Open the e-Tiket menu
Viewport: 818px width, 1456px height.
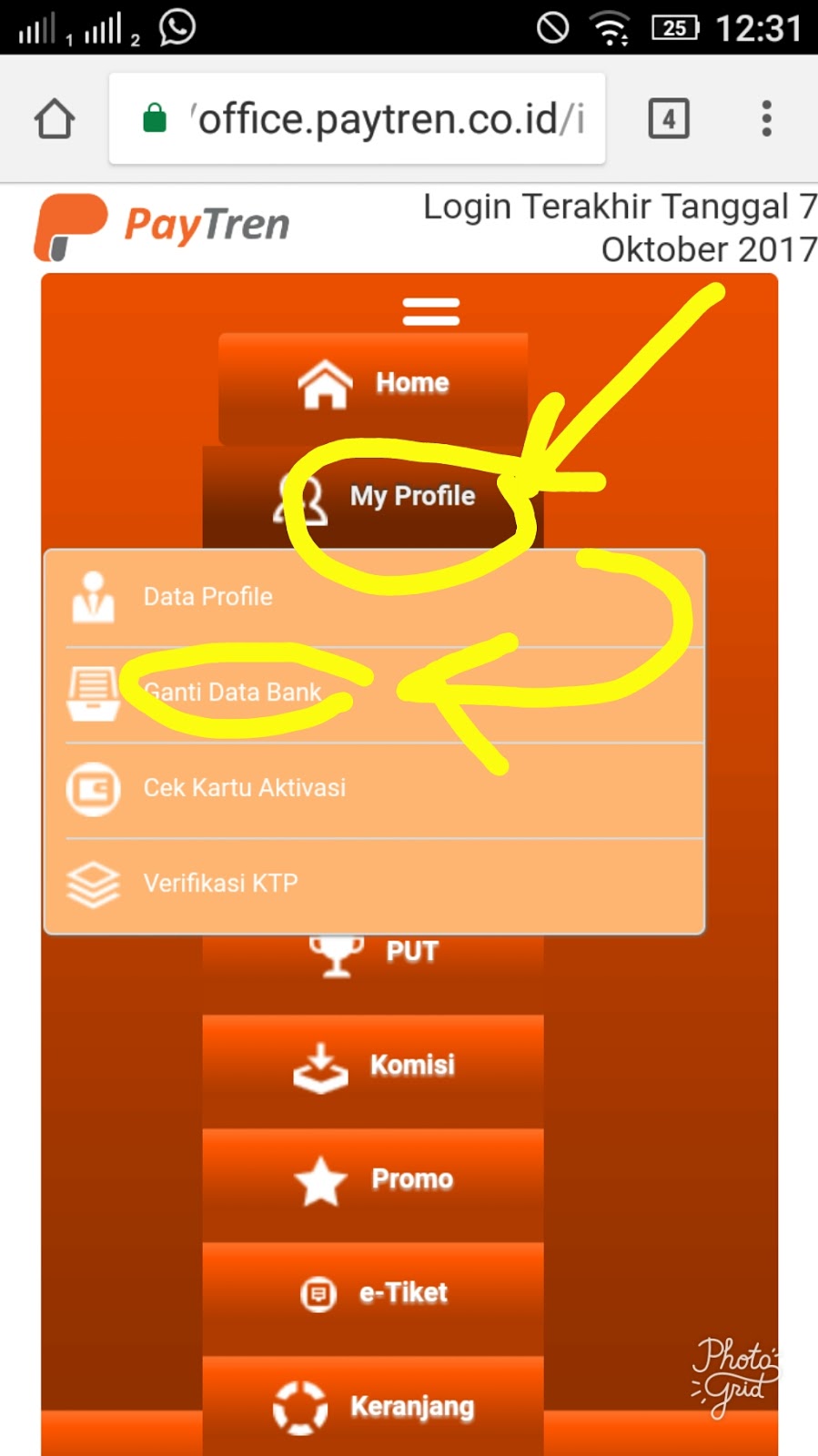coord(373,1294)
